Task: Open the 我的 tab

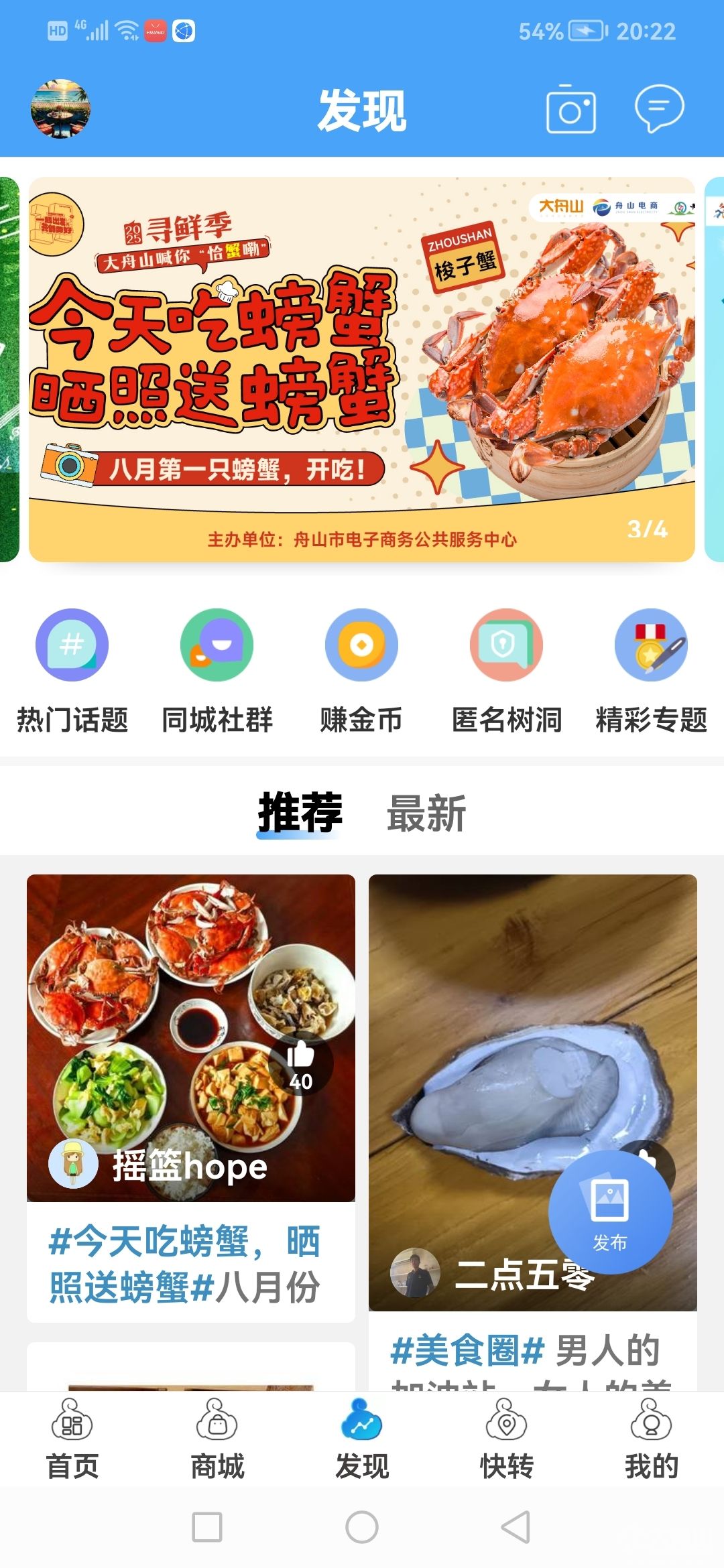Action: (x=652, y=1439)
